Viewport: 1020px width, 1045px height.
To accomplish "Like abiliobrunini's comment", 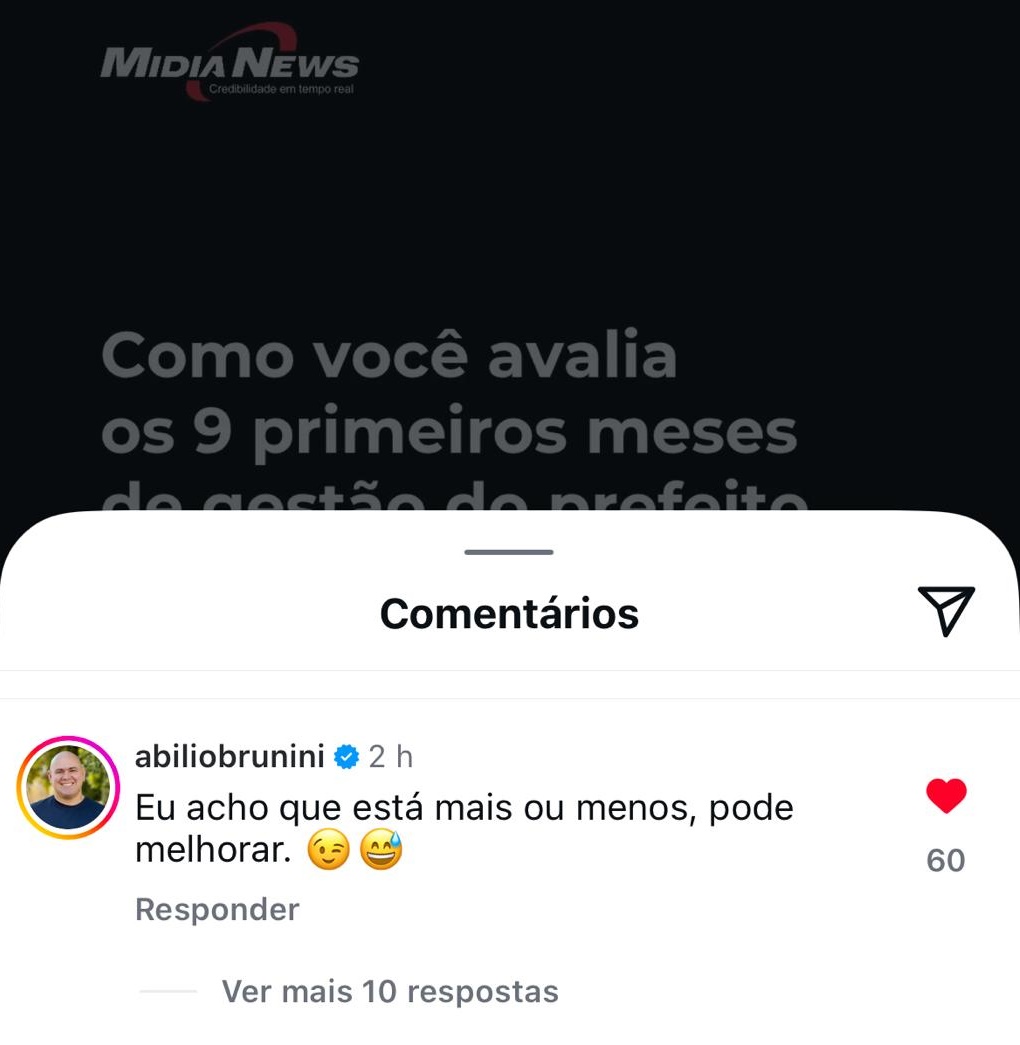I will pyautogui.click(x=946, y=797).
